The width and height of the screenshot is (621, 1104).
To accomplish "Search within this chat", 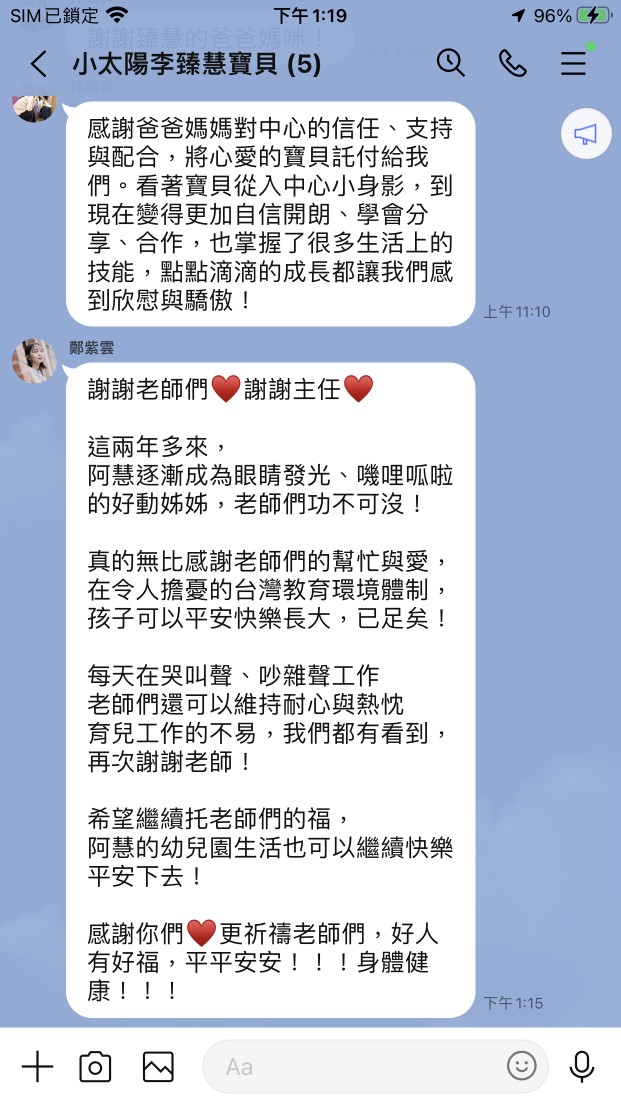I will tap(451, 63).
